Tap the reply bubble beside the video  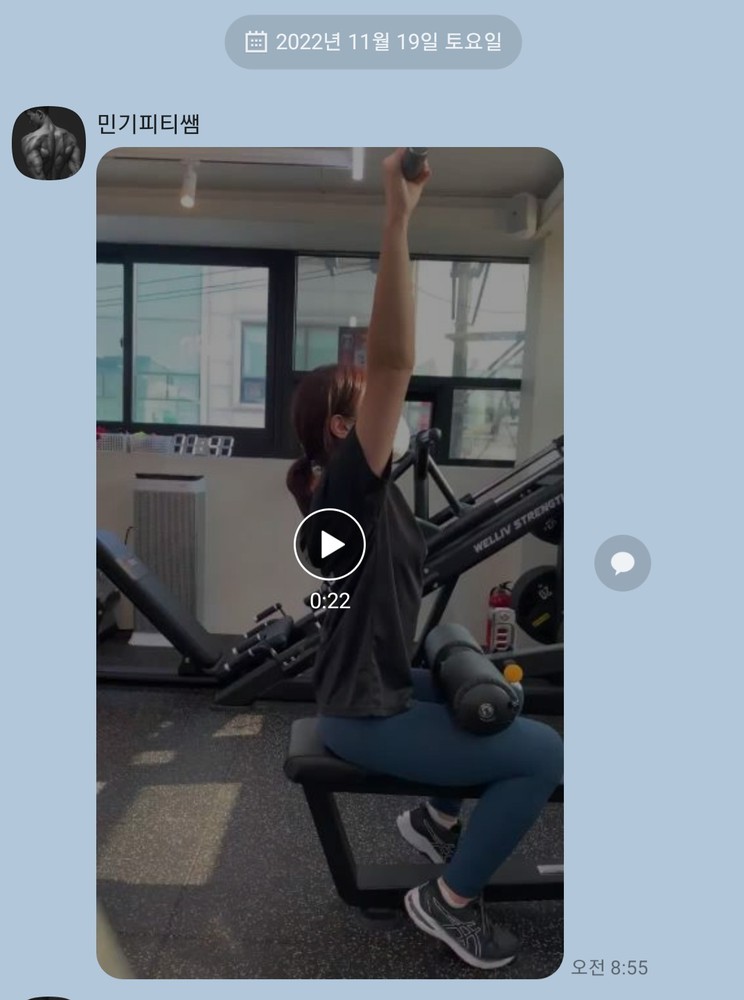pos(622,563)
